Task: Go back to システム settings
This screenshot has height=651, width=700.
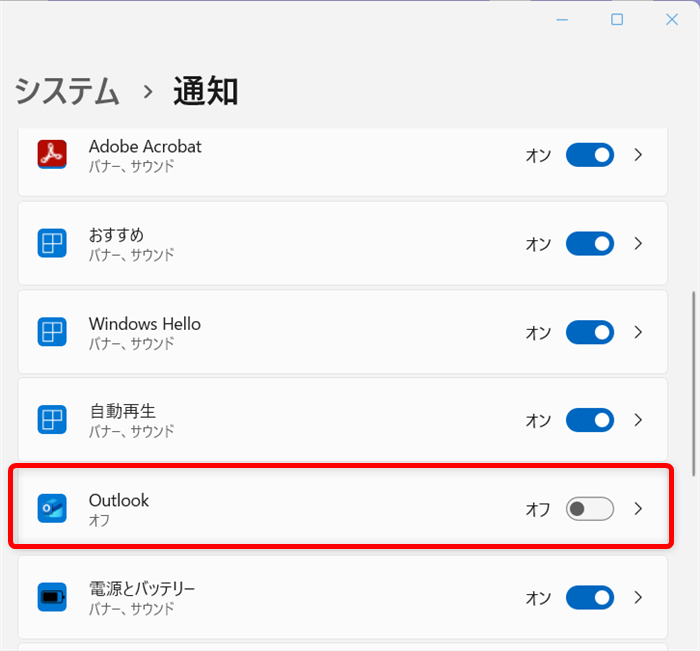Action: [x=67, y=92]
